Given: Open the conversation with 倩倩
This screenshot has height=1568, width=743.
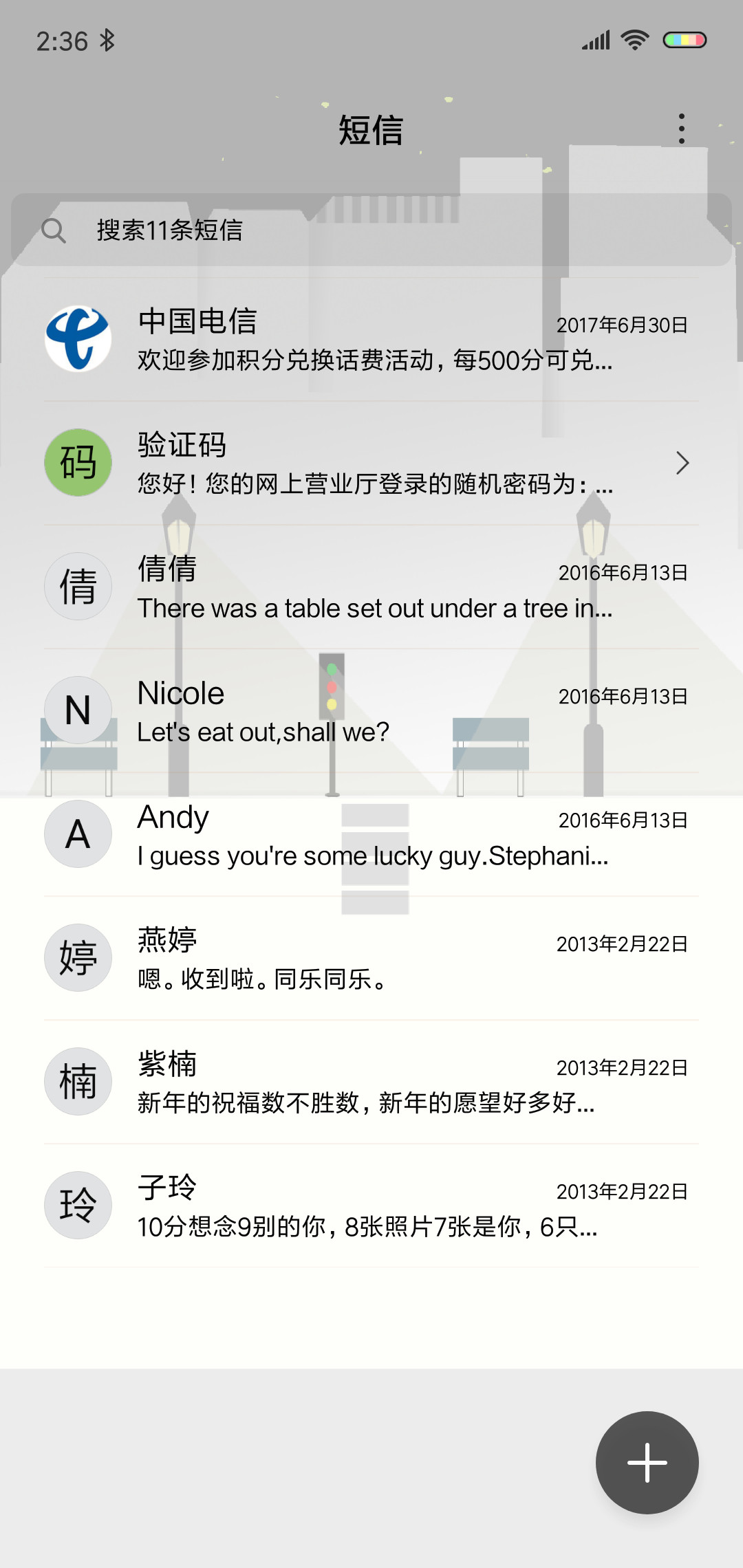Looking at the screenshot, I should (371, 587).
